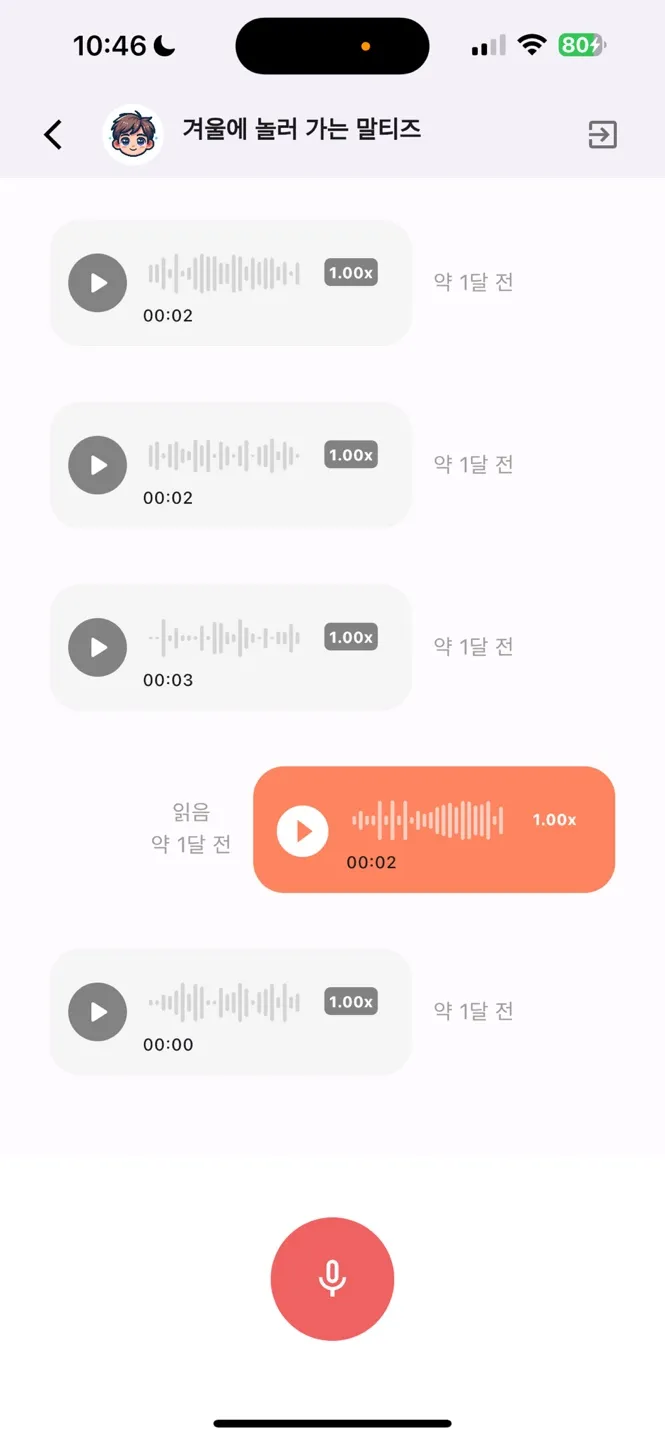Play the 00:03 voice message
This screenshot has height=1440, width=665.
pyautogui.click(x=97, y=647)
